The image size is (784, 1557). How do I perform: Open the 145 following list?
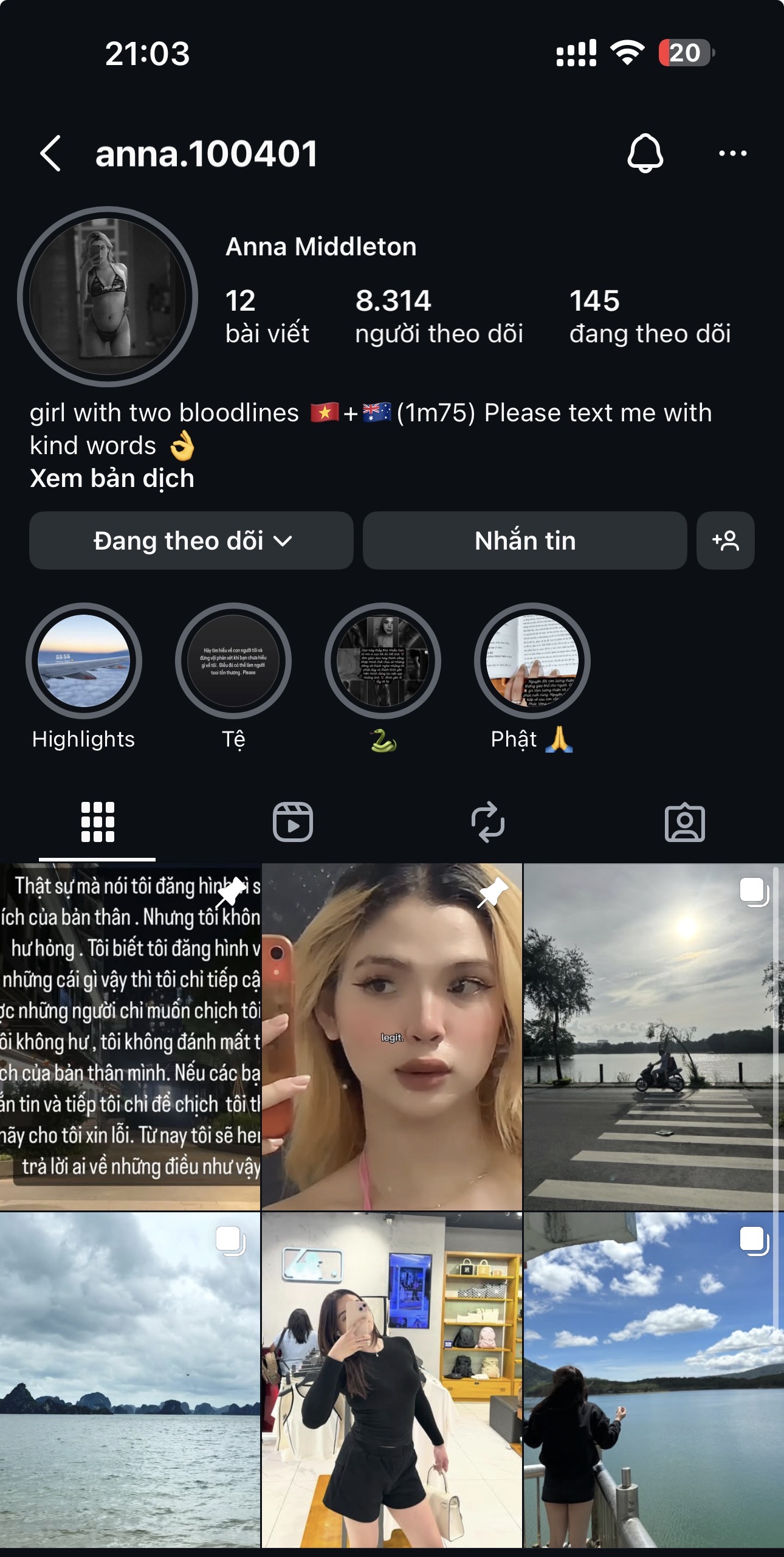649,317
